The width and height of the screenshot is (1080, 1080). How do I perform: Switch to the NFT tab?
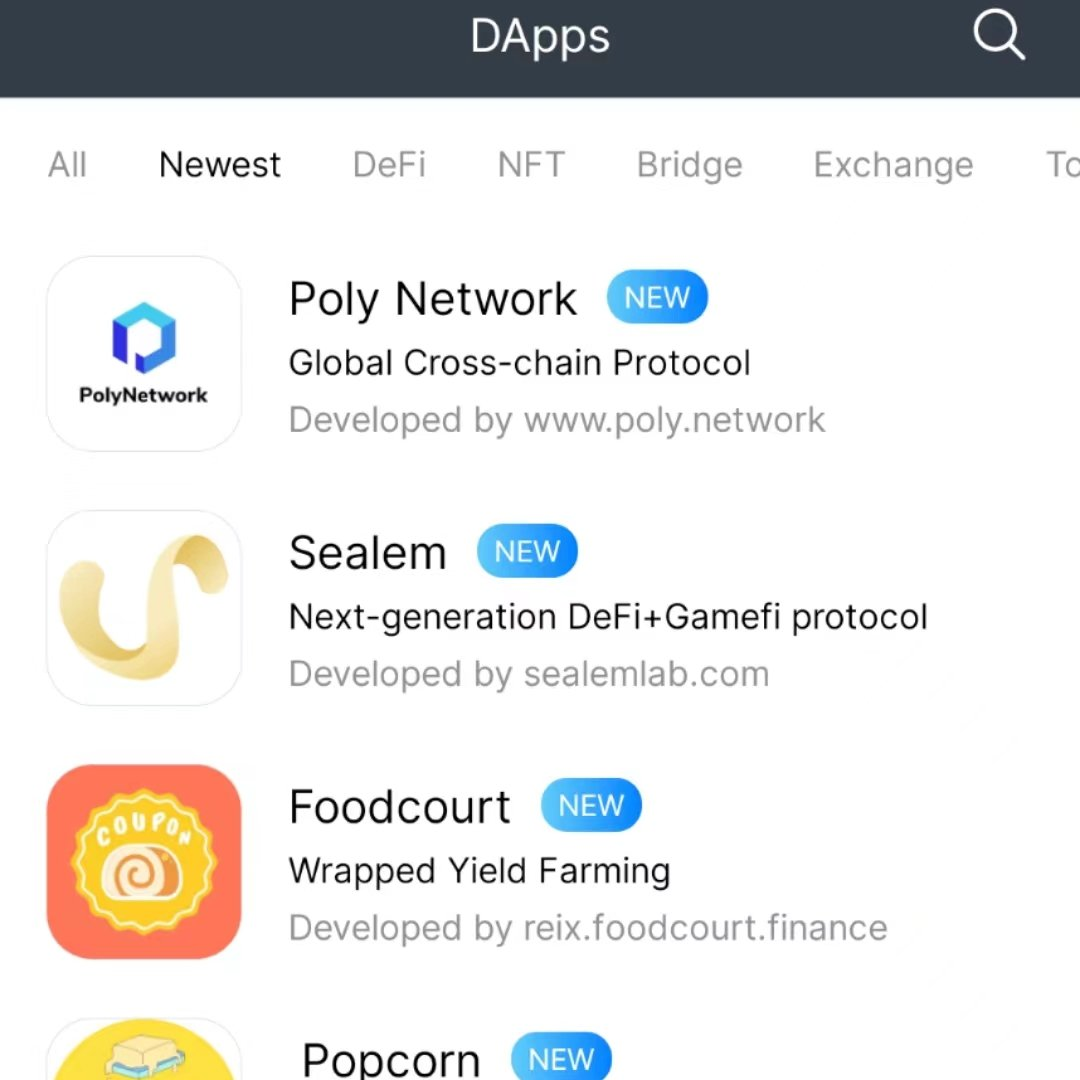tap(531, 165)
